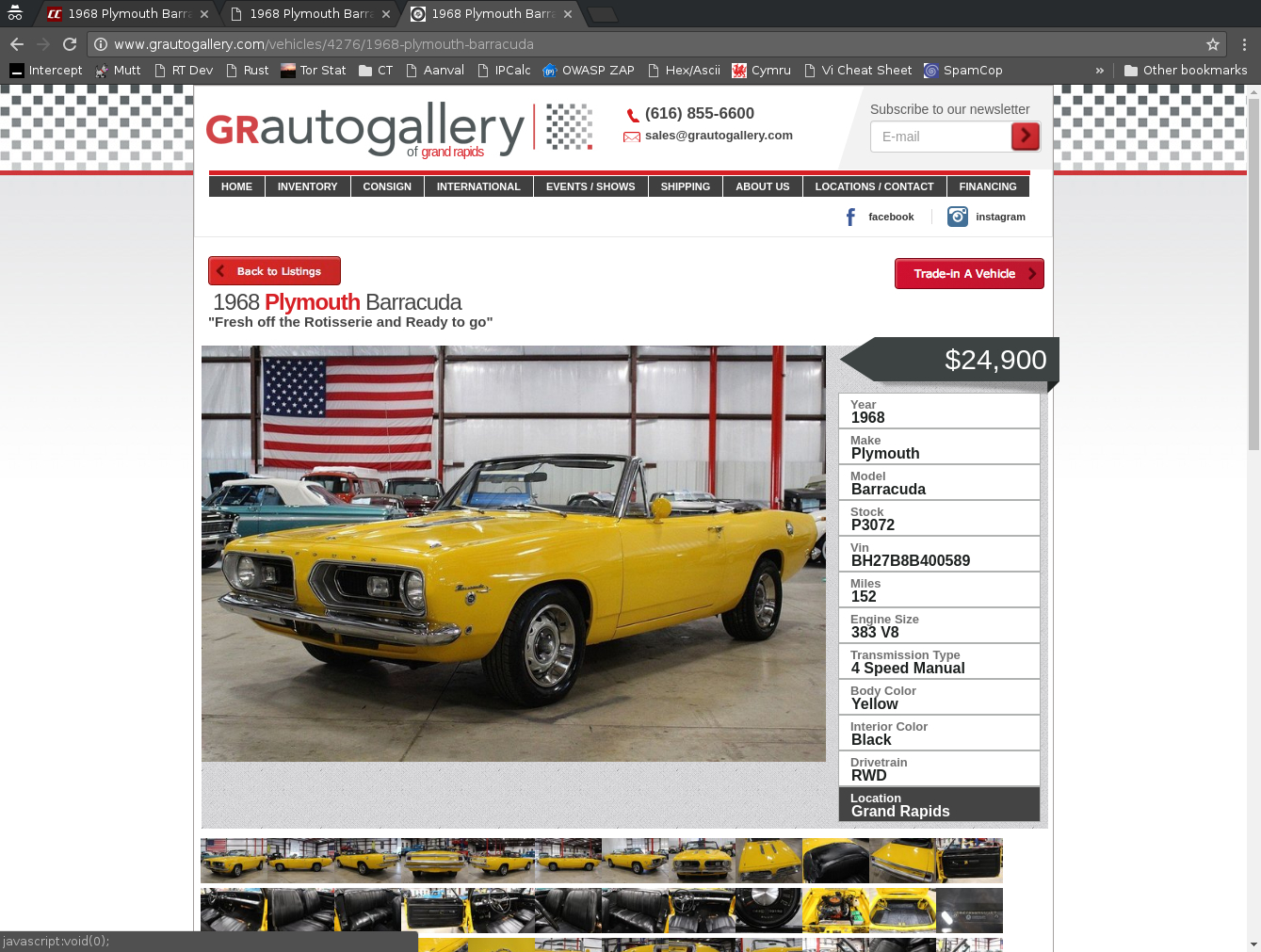1261x952 pixels.
Task: Submit the newsletter subscription arrow button
Action: click(1025, 137)
